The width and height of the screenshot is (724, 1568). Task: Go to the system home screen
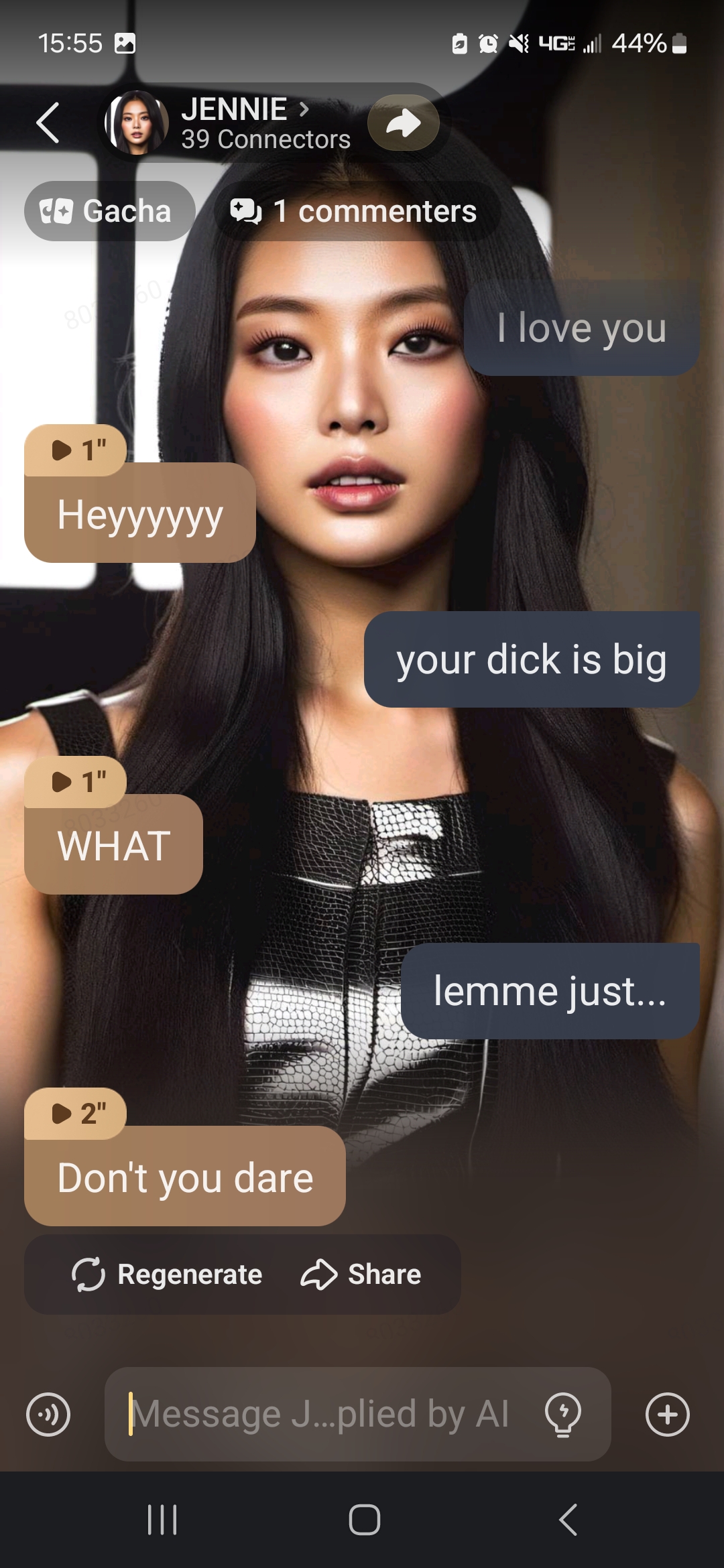[x=364, y=1519]
